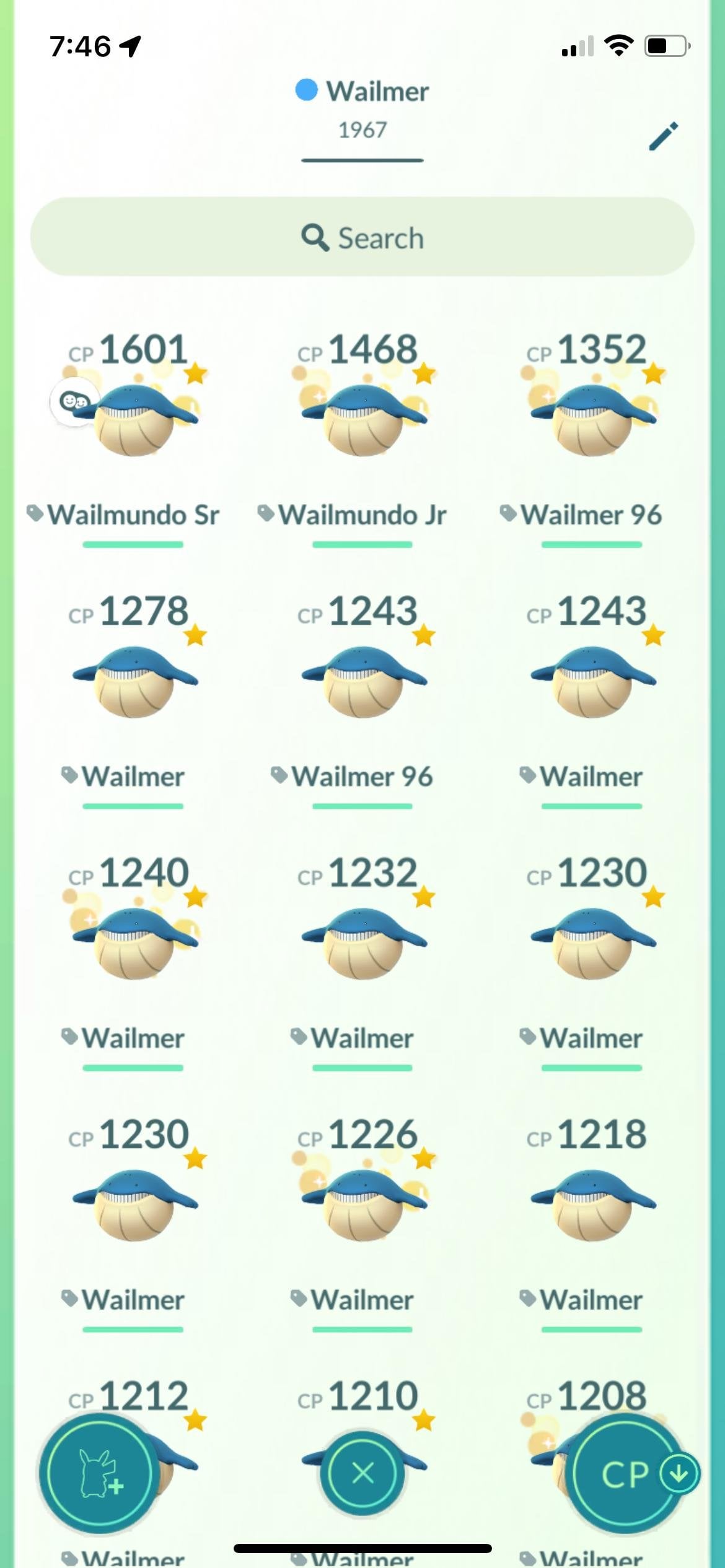The height and width of the screenshot is (1568, 725).
Task: Select Wailmundo Jr CP 1468
Action: 363,421
